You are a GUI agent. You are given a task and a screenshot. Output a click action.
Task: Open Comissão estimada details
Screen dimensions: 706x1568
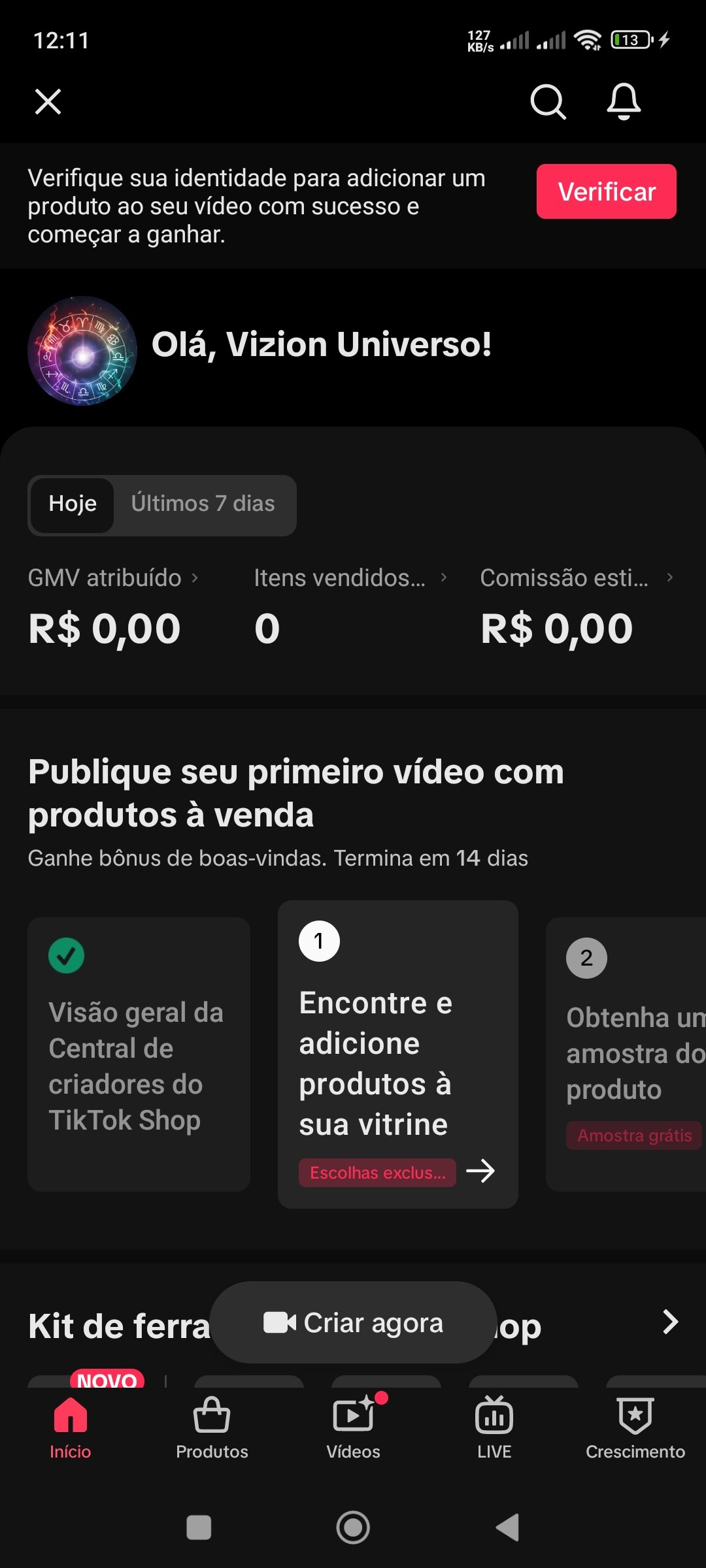(x=576, y=578)
